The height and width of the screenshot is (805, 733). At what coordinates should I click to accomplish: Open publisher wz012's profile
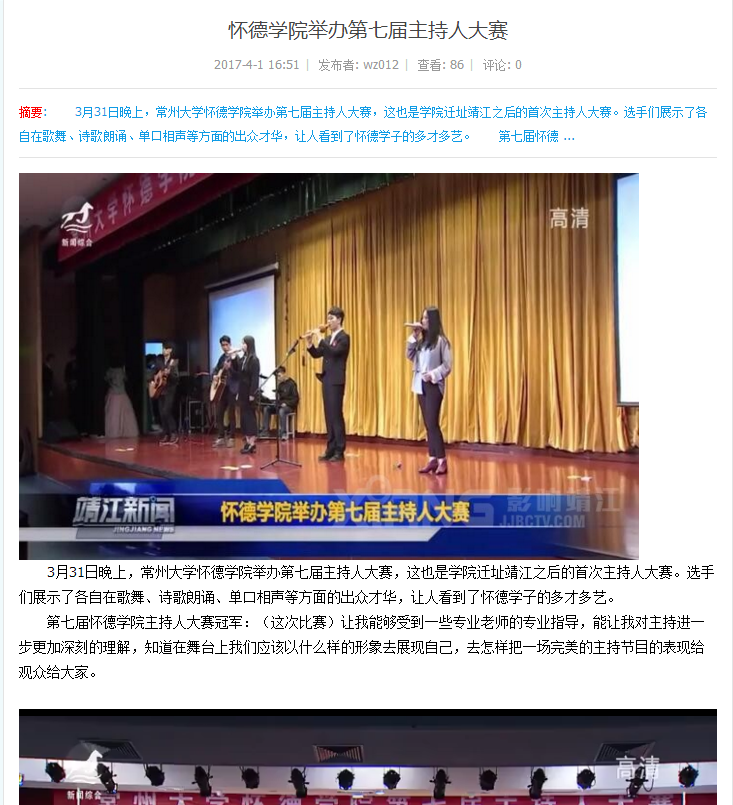point(381,65)
